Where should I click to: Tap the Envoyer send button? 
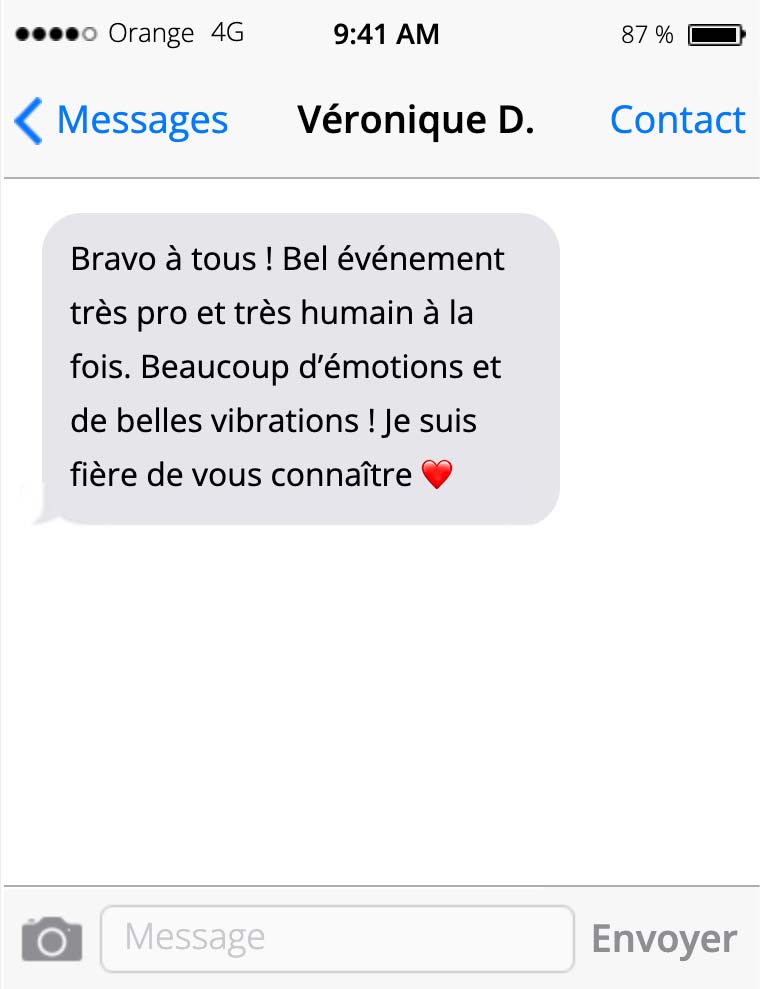point(664,939)
